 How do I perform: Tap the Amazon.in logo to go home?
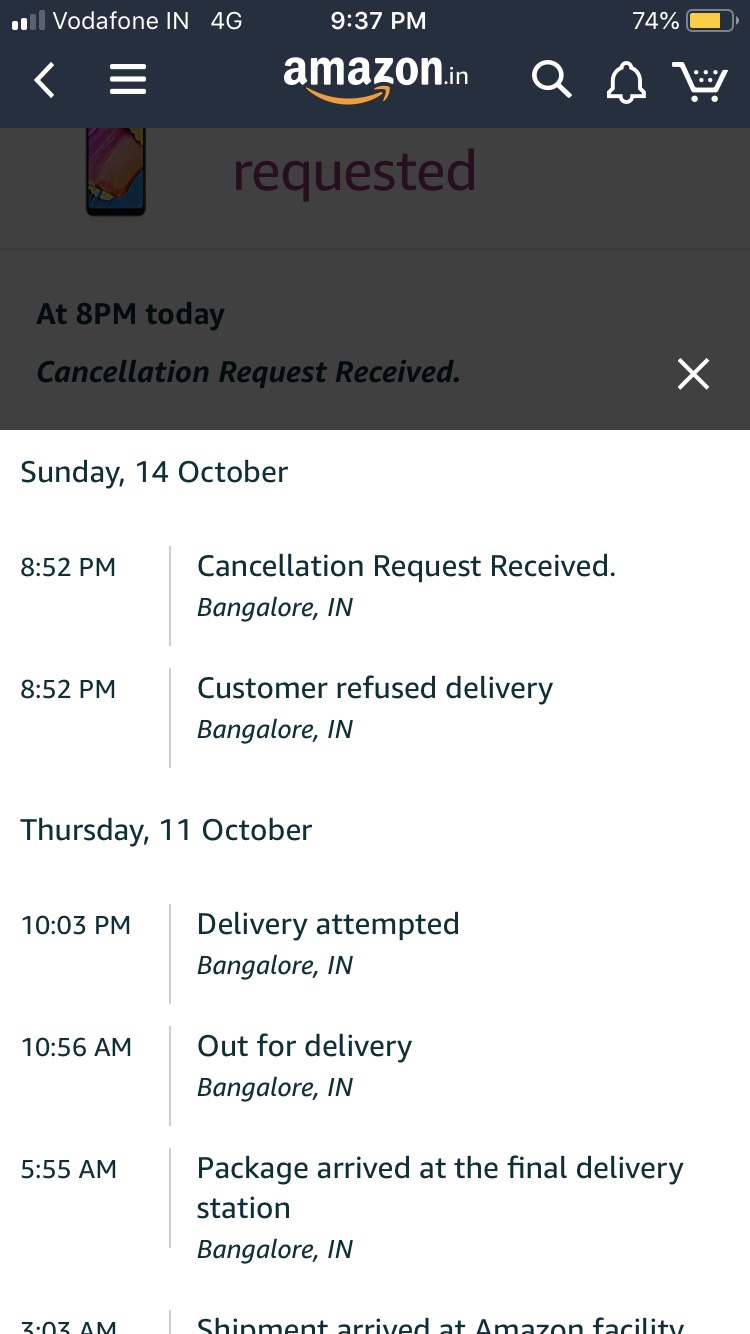pos(375,78)
